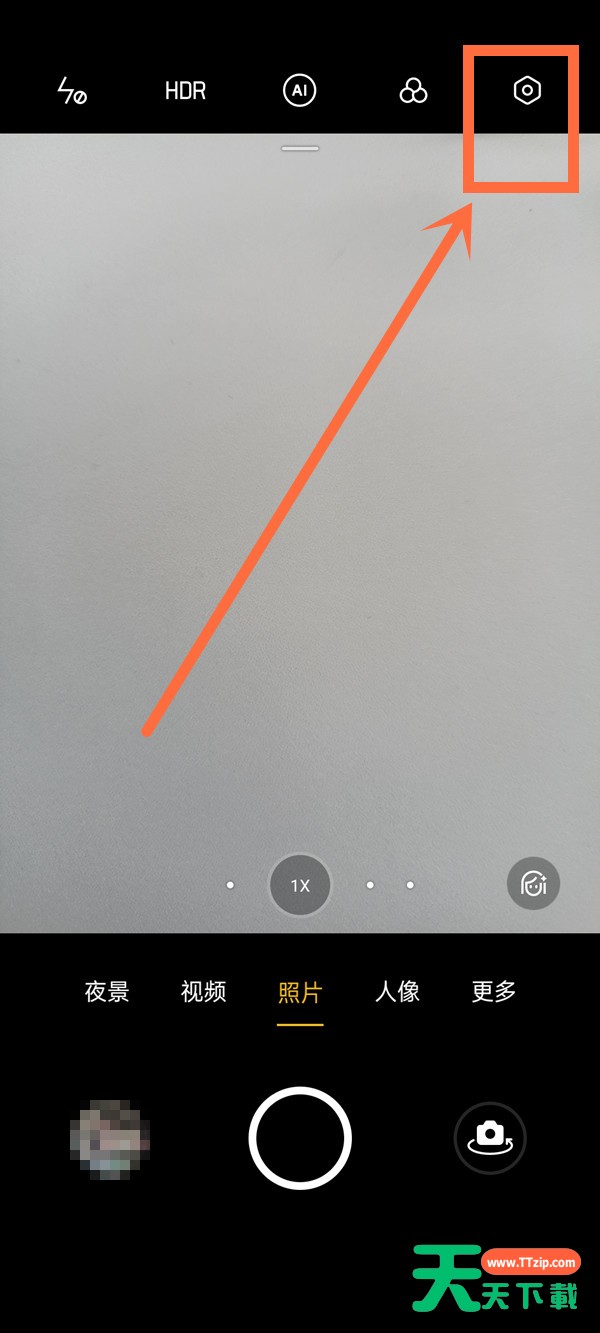Open the last photo gallery thumbnail
This screenshot has height=1333, width=600.
click(x=110, y=1138)
